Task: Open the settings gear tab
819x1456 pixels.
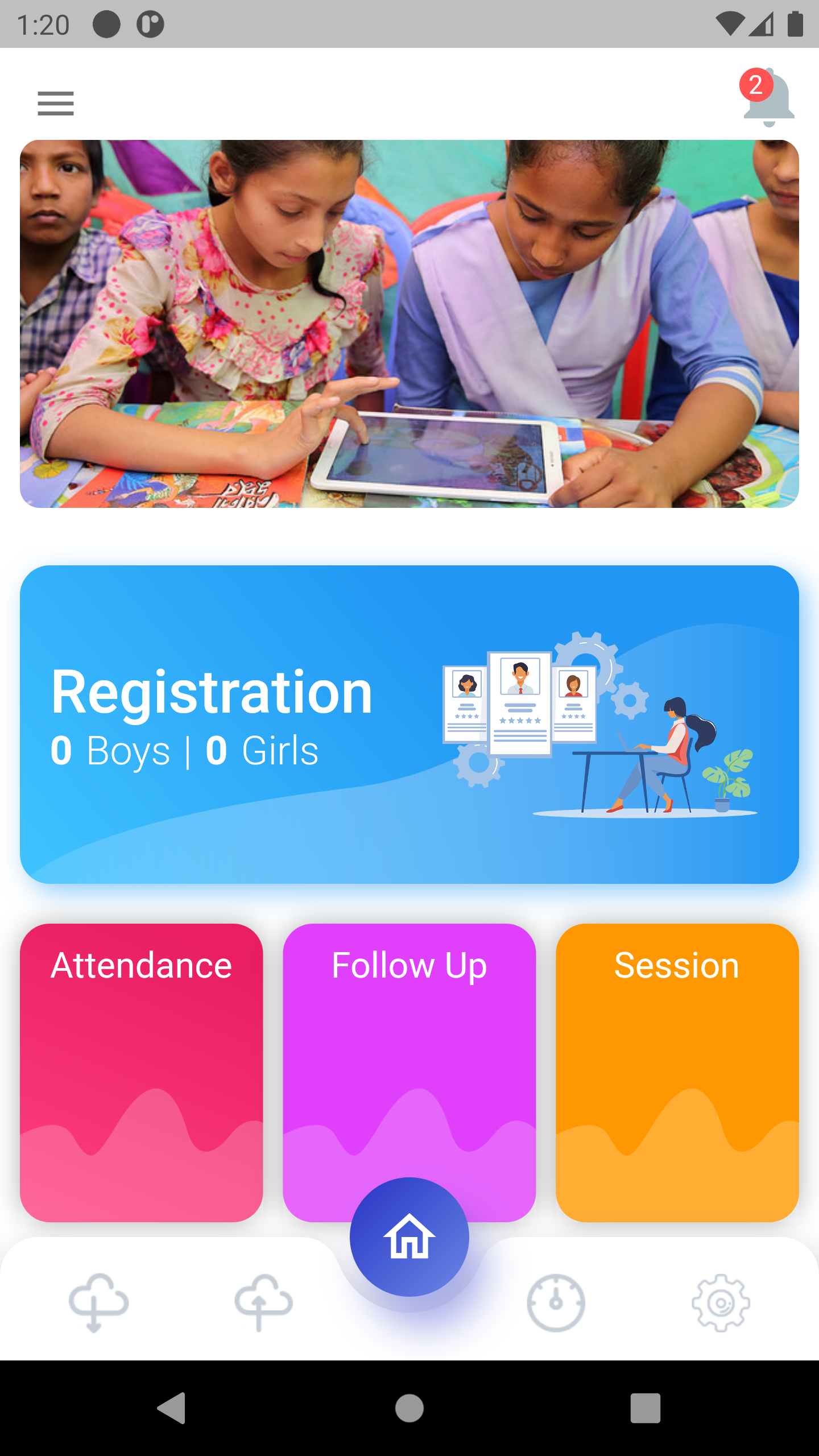Action: point(721,1302)
